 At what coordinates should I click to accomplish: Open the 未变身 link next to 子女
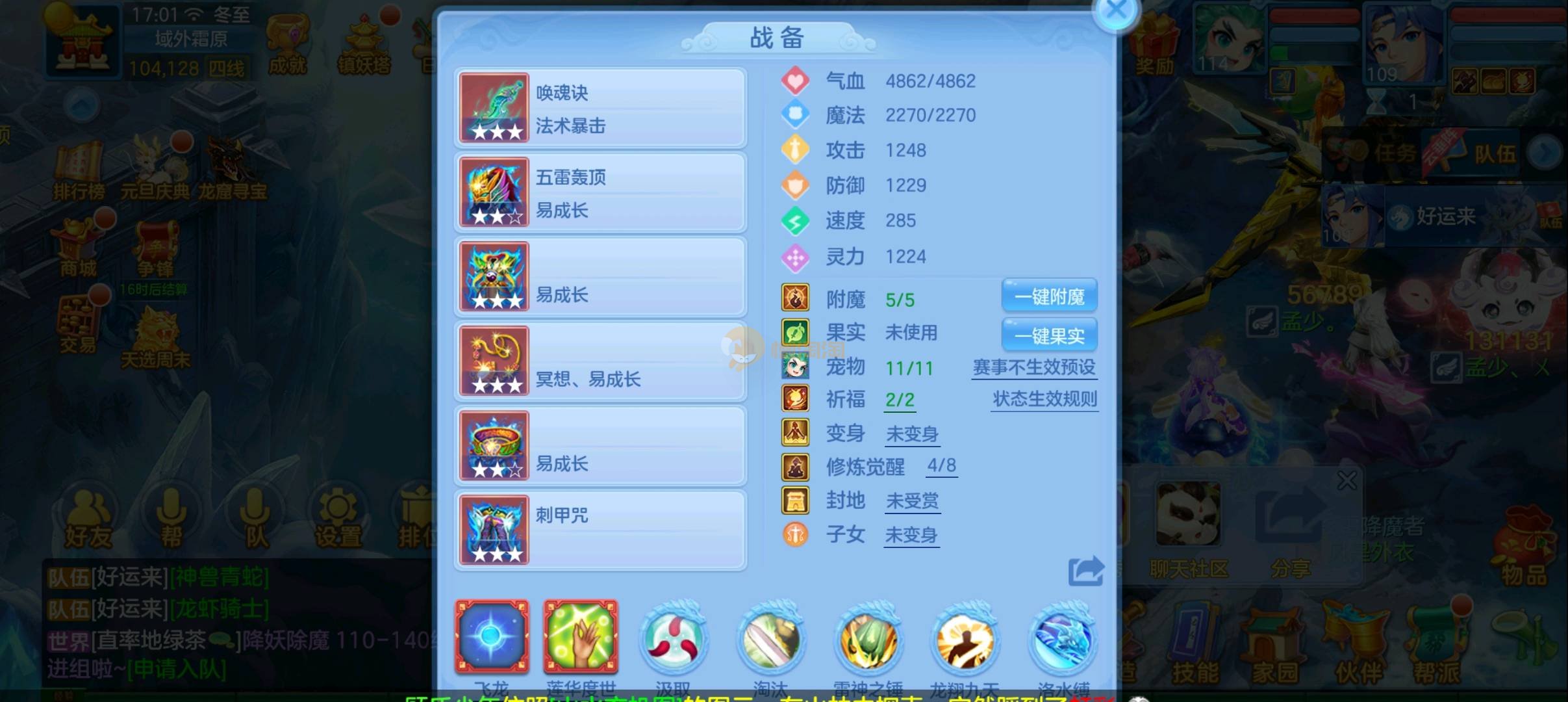coord(911,535)
